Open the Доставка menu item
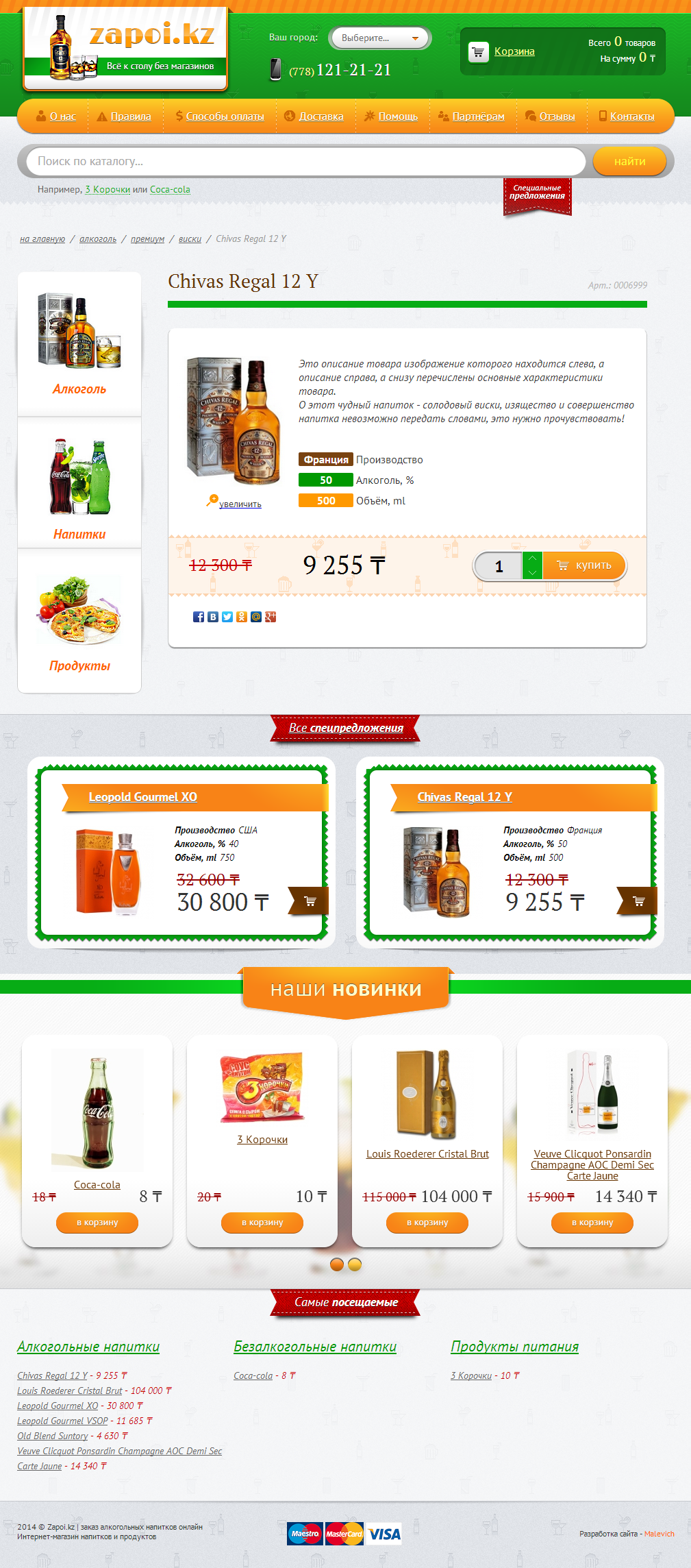 [x=321, y=117]
